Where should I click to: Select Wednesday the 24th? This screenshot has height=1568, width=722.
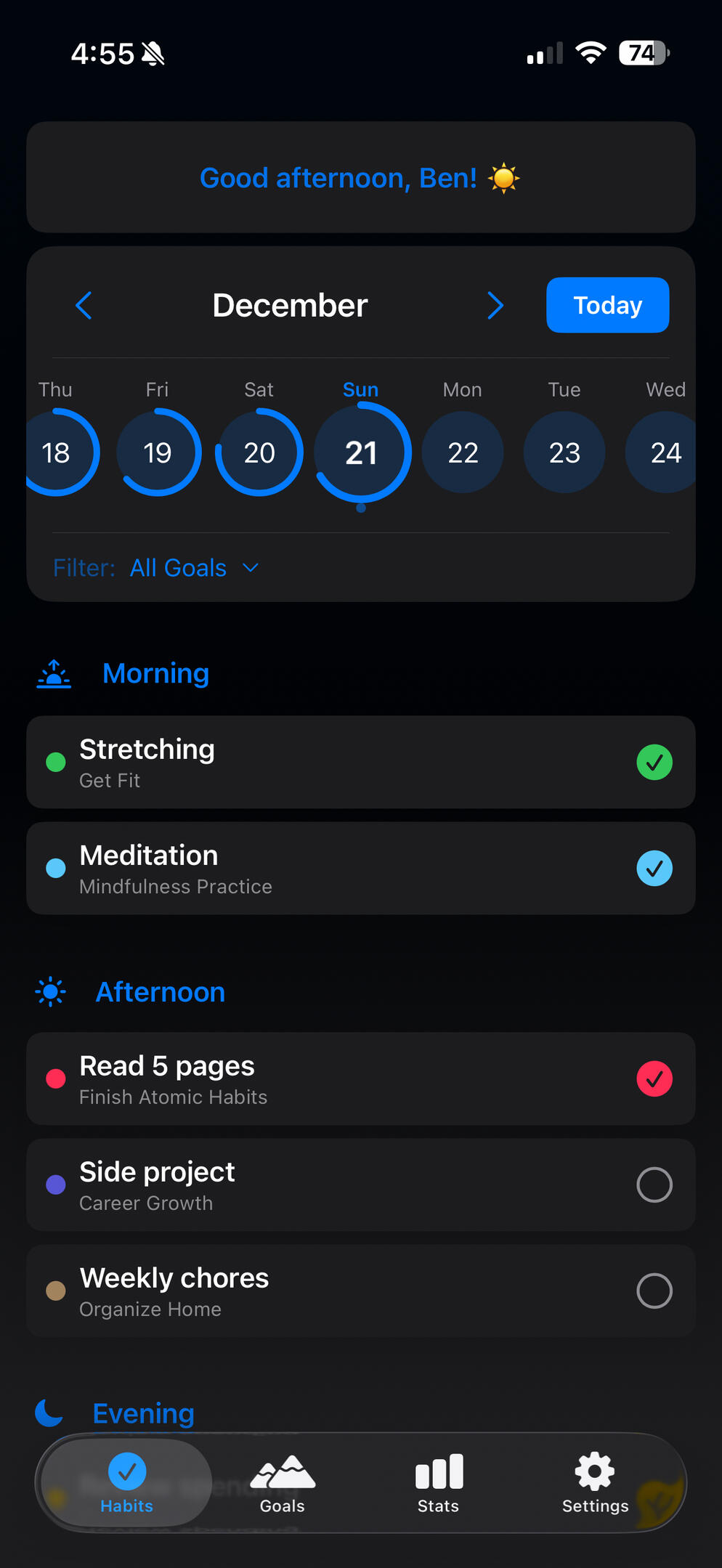pos(665,452)
